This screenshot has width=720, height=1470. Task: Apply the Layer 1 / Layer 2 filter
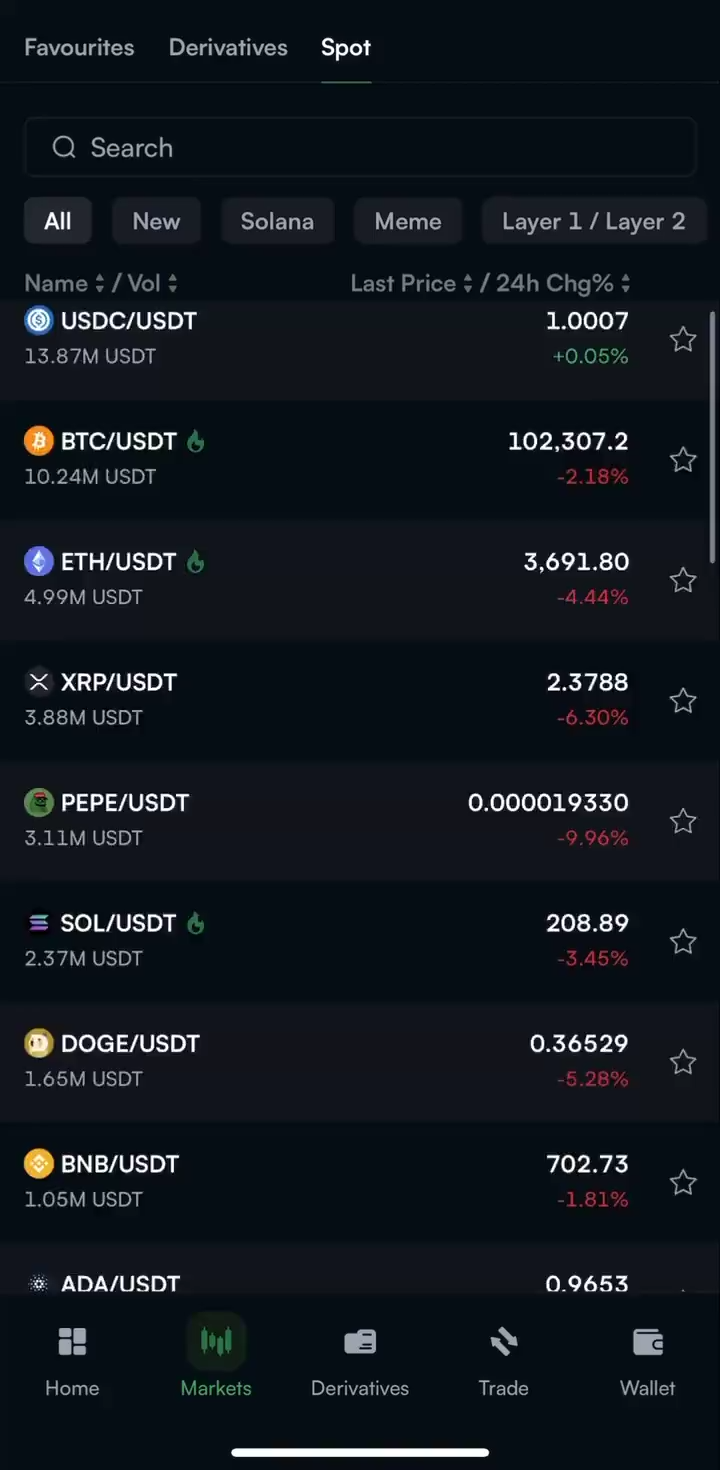(x=594, y=221)
